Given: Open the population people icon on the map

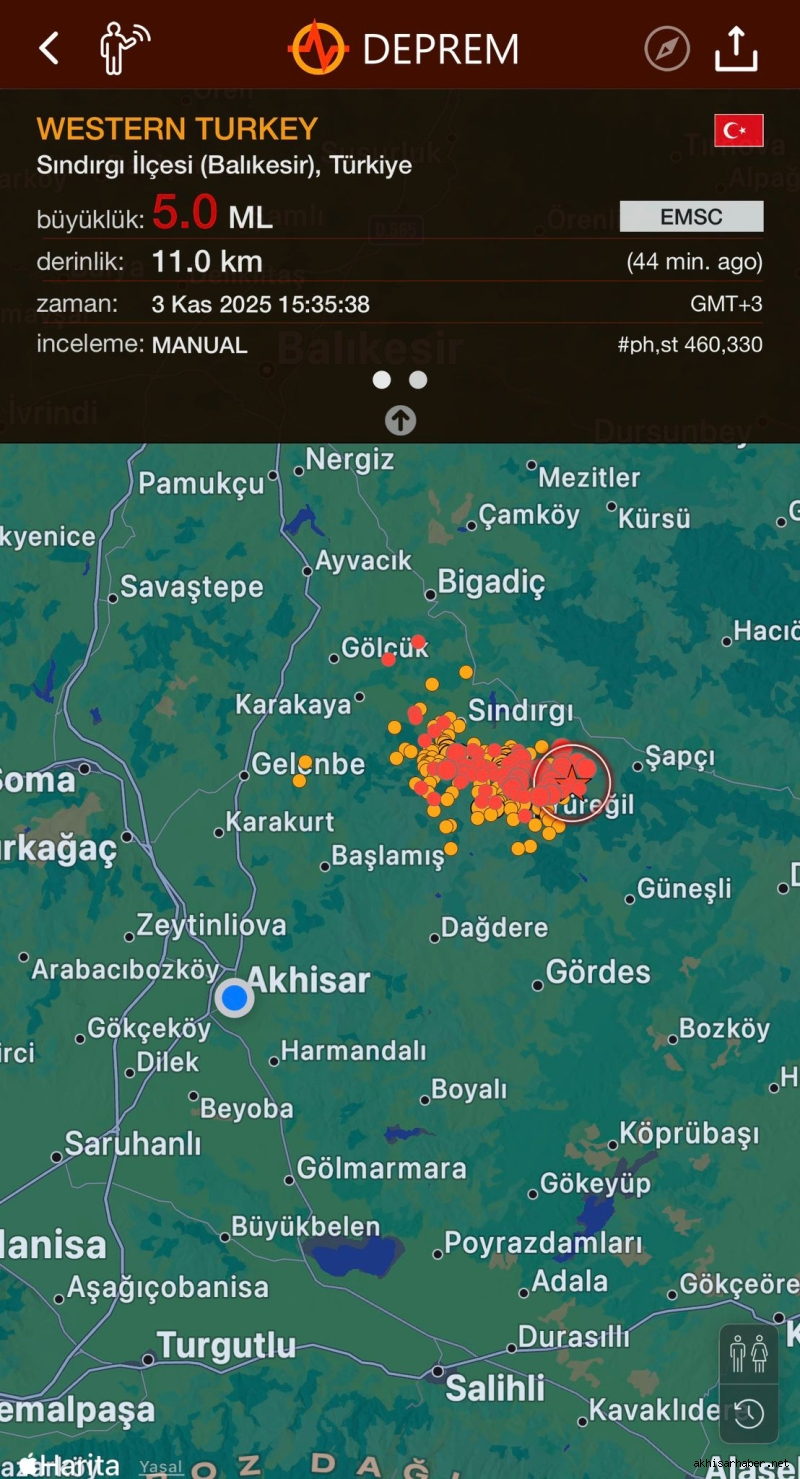Looking at the screenshot, I should [748, 1353].
